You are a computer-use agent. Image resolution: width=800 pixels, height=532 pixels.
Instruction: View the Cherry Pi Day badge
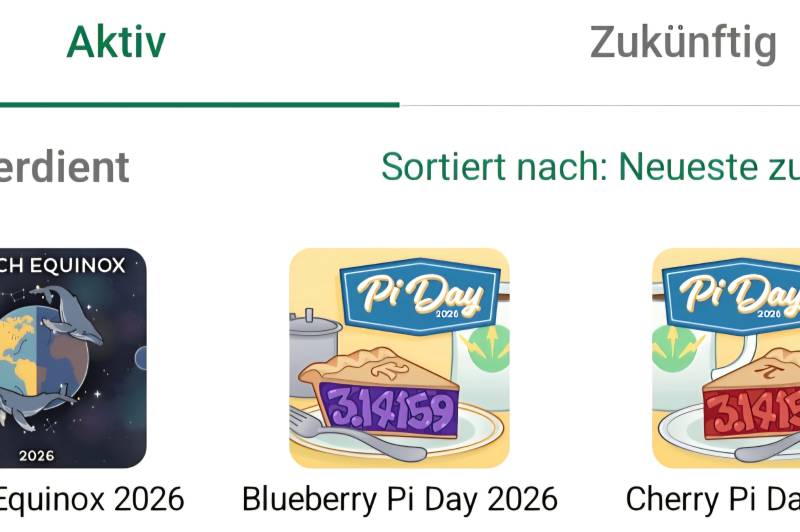click(727, 358)
